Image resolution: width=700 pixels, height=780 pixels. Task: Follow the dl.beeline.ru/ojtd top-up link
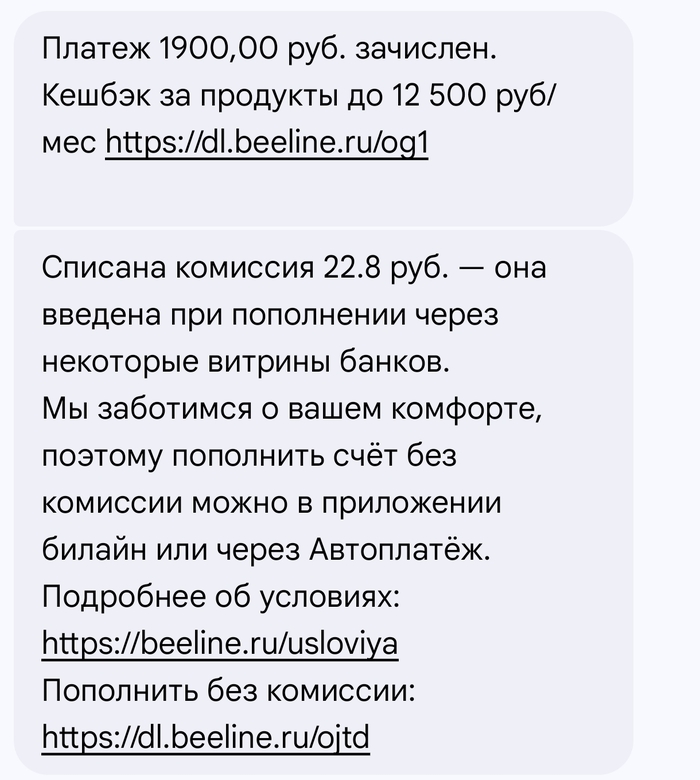206,737
